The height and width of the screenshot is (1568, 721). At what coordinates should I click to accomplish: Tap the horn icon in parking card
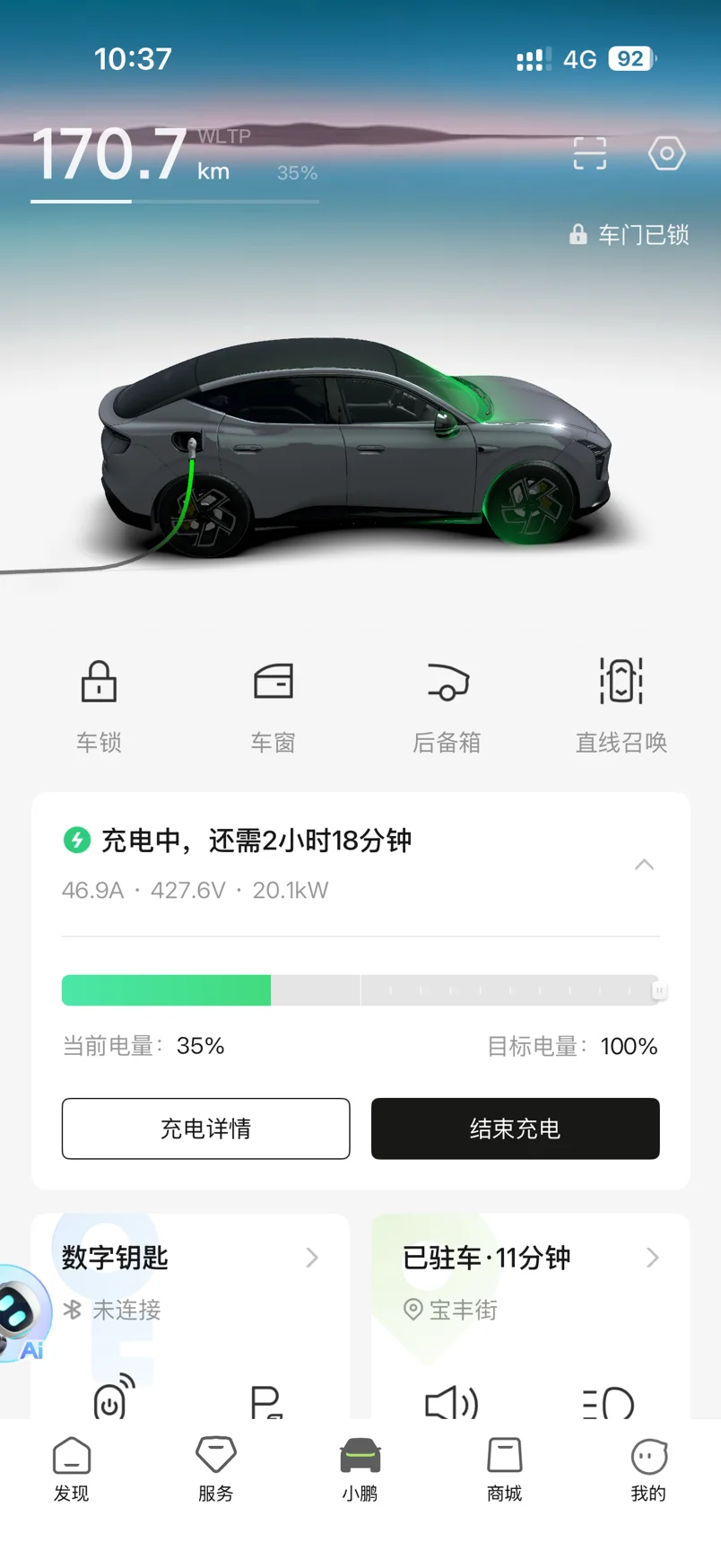[x=451, y=1402]
